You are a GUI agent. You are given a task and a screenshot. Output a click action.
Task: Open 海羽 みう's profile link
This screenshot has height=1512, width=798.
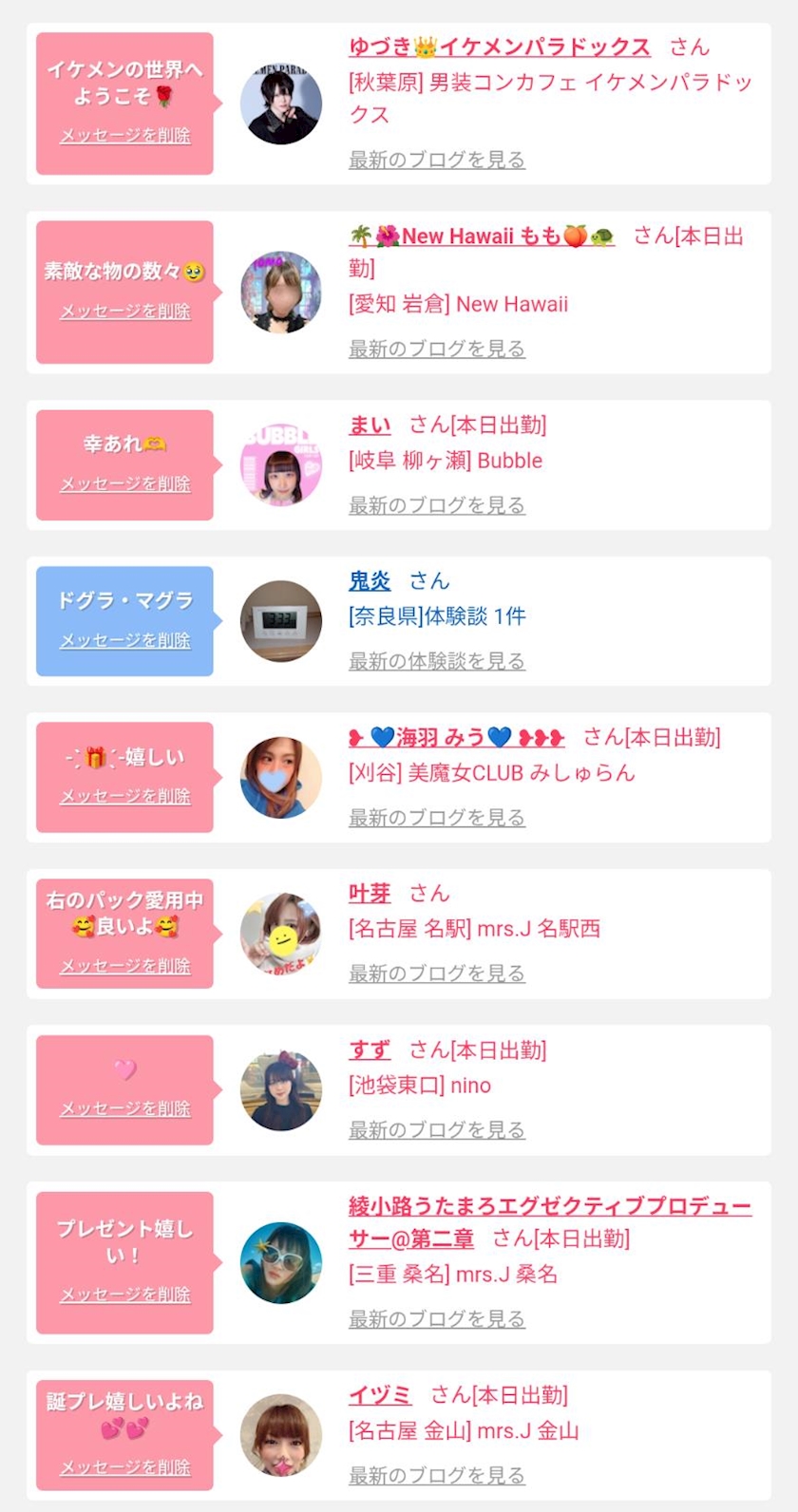pos(456,737)
